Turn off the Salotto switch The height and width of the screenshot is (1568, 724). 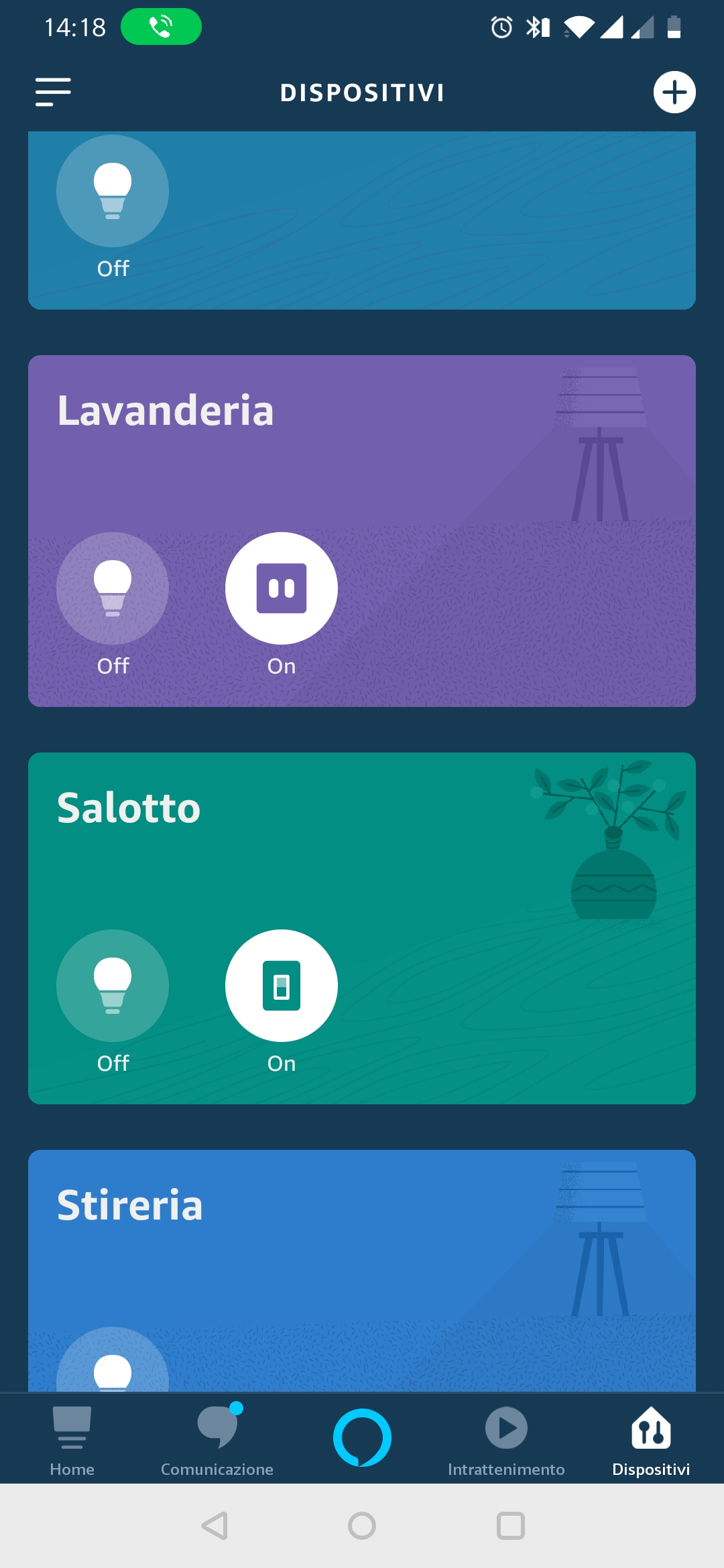tap(282, 986)
